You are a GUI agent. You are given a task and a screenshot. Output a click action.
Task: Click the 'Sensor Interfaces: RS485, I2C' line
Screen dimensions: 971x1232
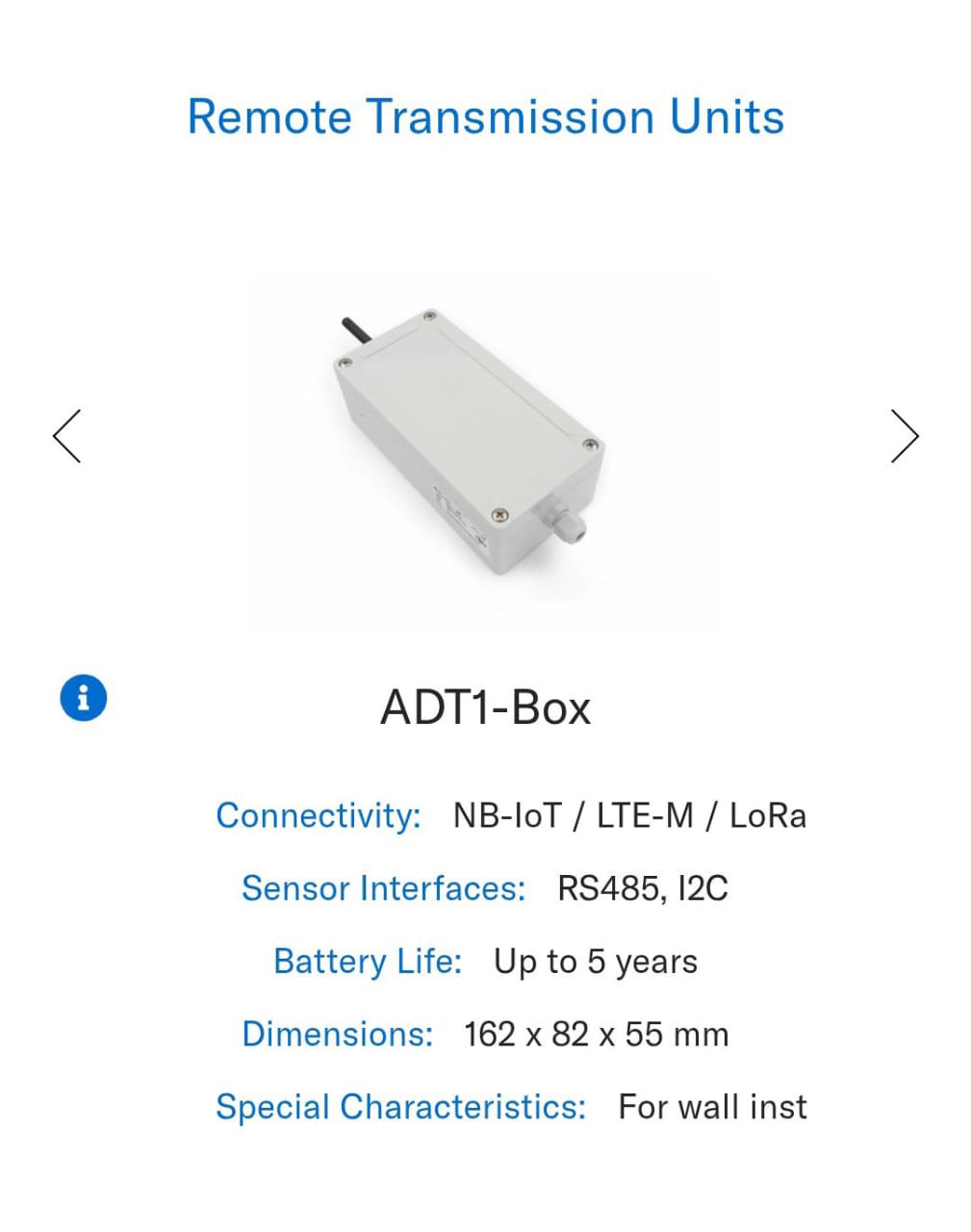(486, 887)
